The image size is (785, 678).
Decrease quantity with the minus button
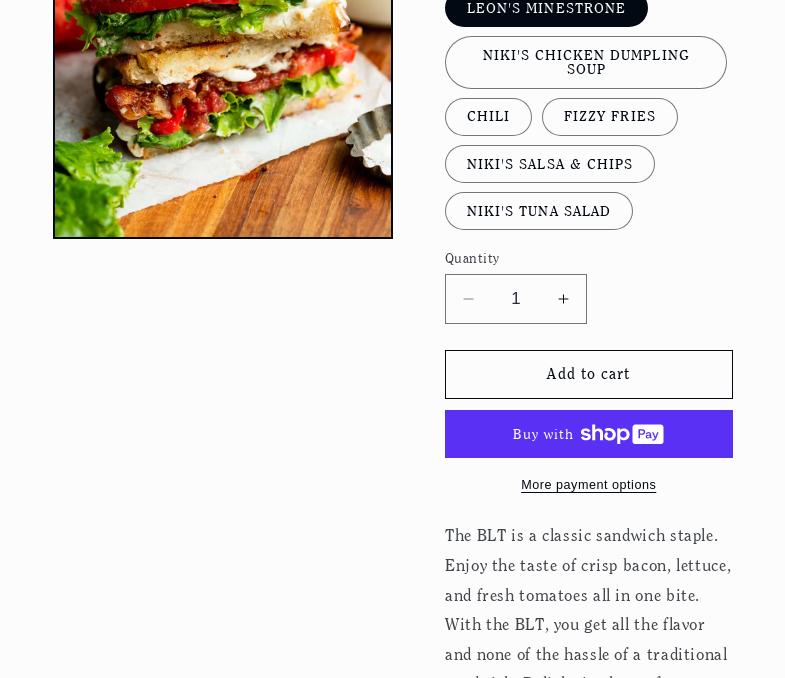[x=468, y=299]
